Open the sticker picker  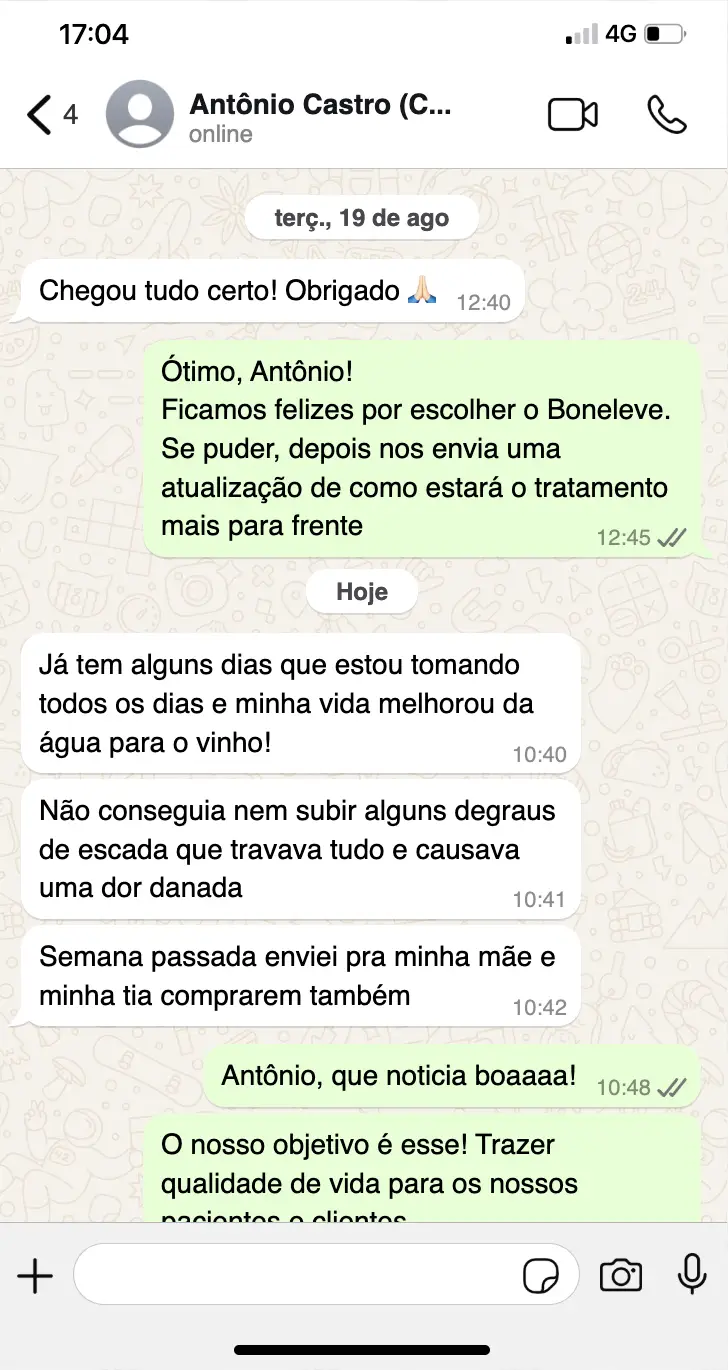(x=541, y=1275)
